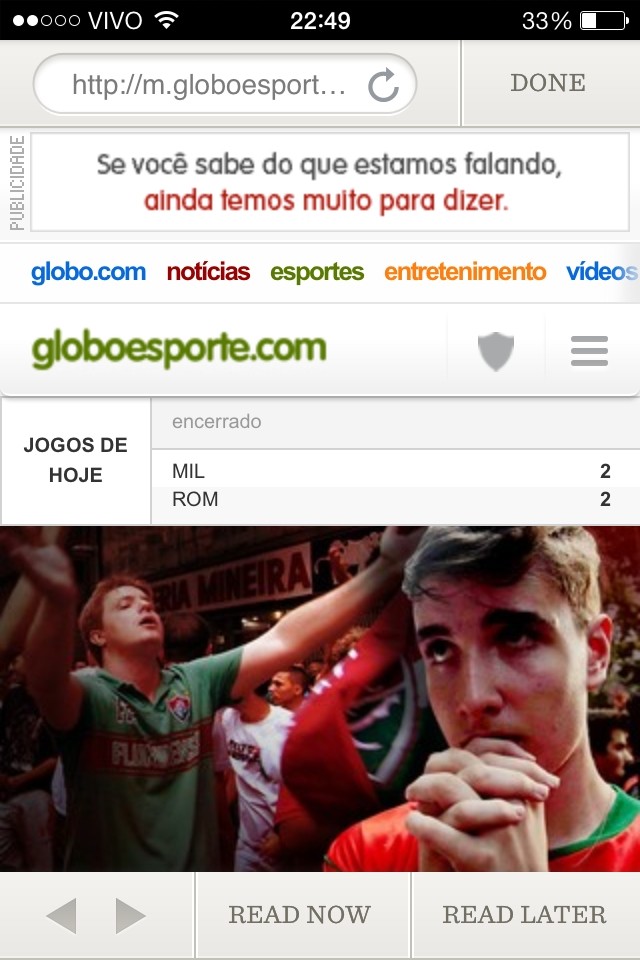Open the entretenimento section

coord(465,272)
